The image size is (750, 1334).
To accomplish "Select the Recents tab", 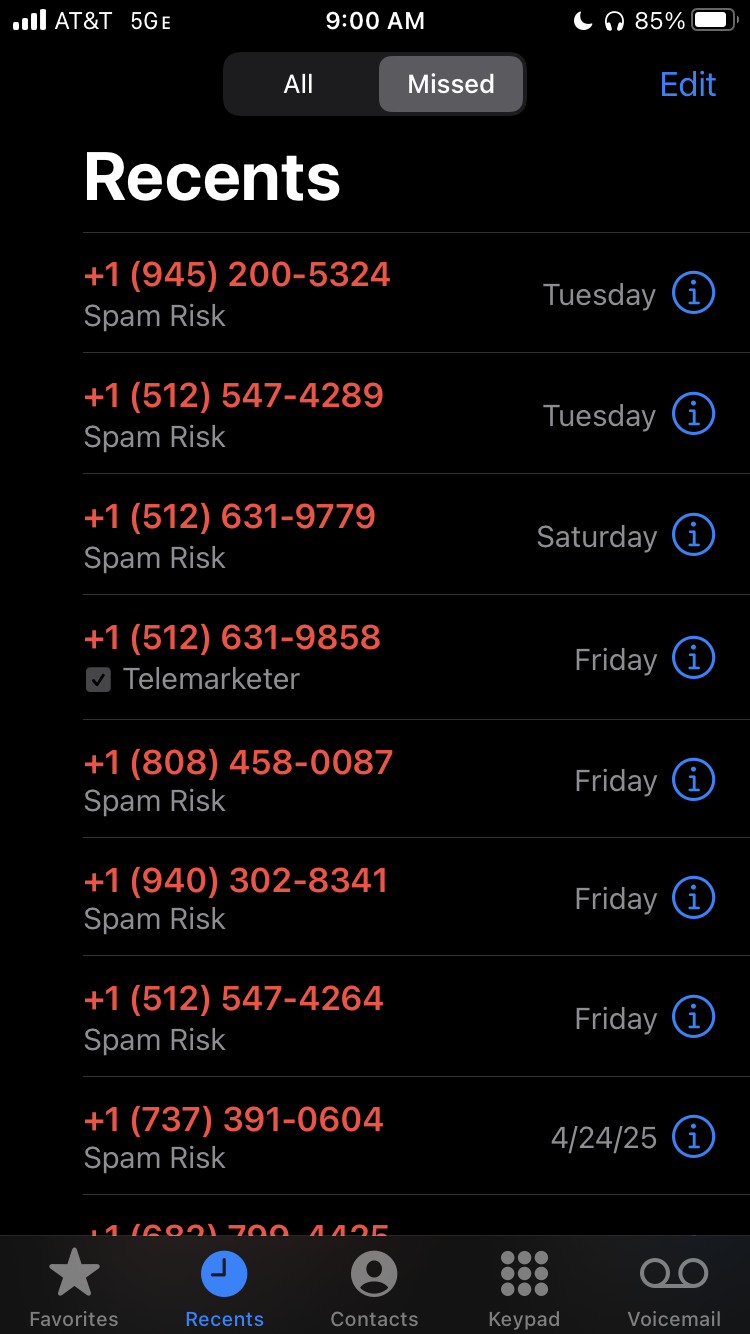I will tap(224, 1287).
